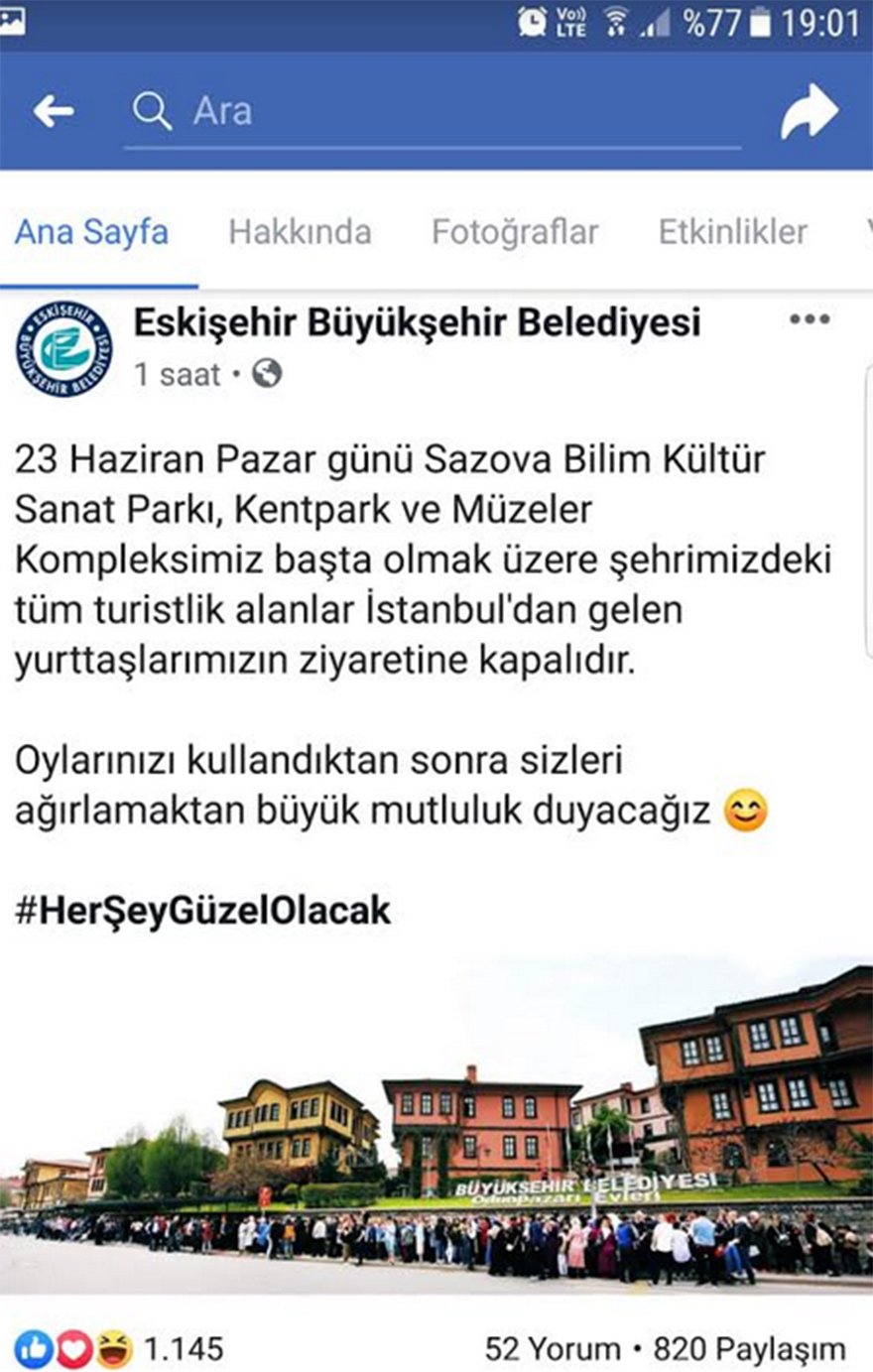Open Eskişehir Büyükşehir Belediyesi page name

tap(417, 322)
